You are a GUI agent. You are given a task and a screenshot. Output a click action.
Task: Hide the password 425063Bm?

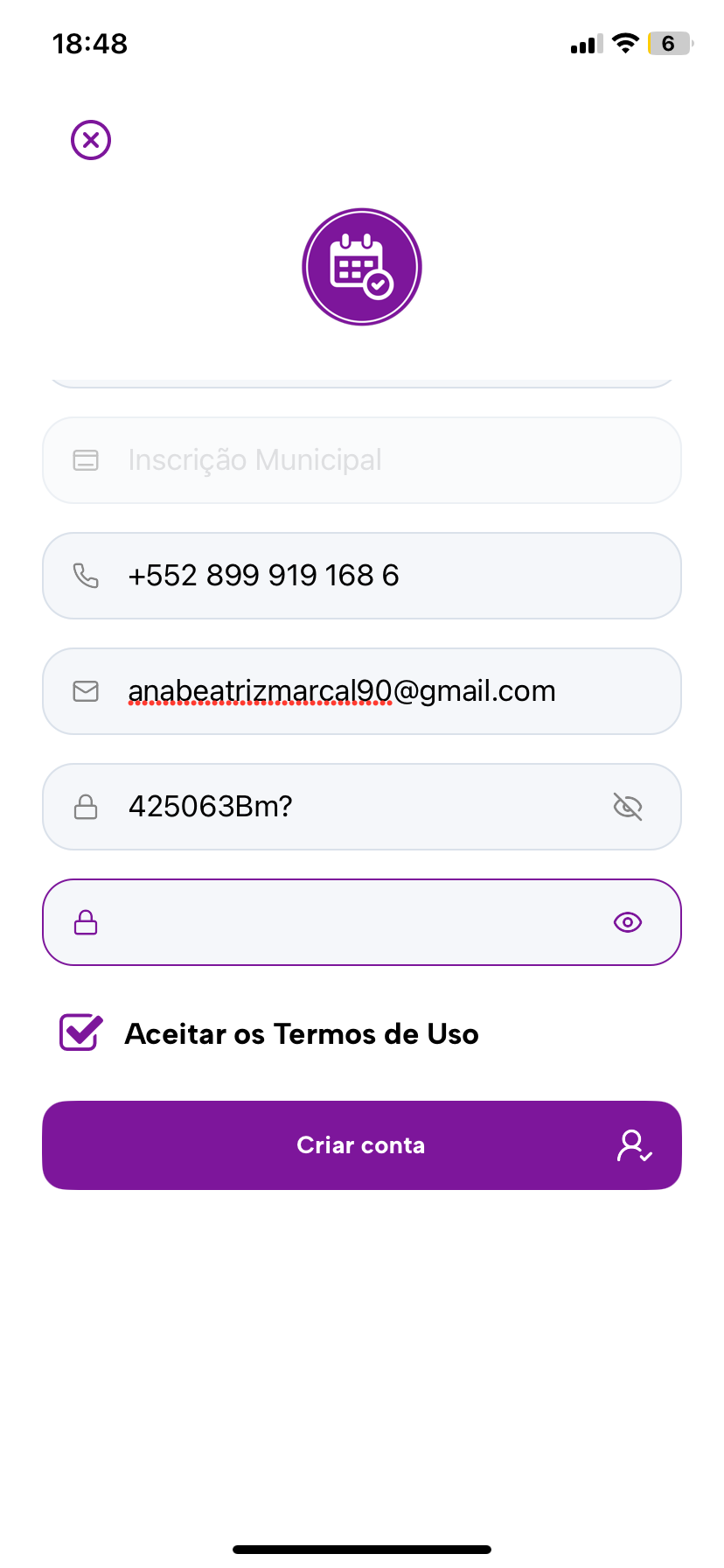tap(628, 807)
